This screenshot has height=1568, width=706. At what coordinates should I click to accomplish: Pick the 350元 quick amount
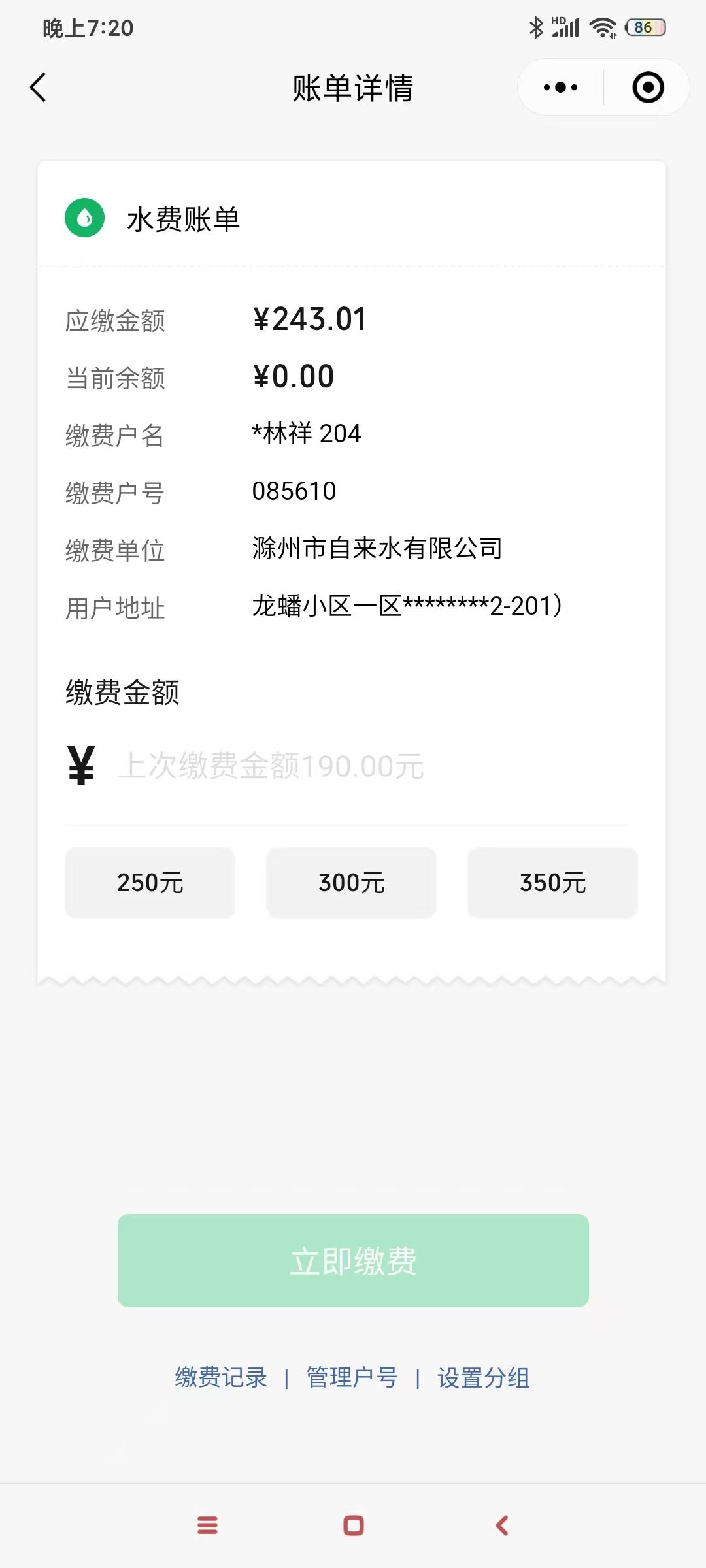(552, 883)
